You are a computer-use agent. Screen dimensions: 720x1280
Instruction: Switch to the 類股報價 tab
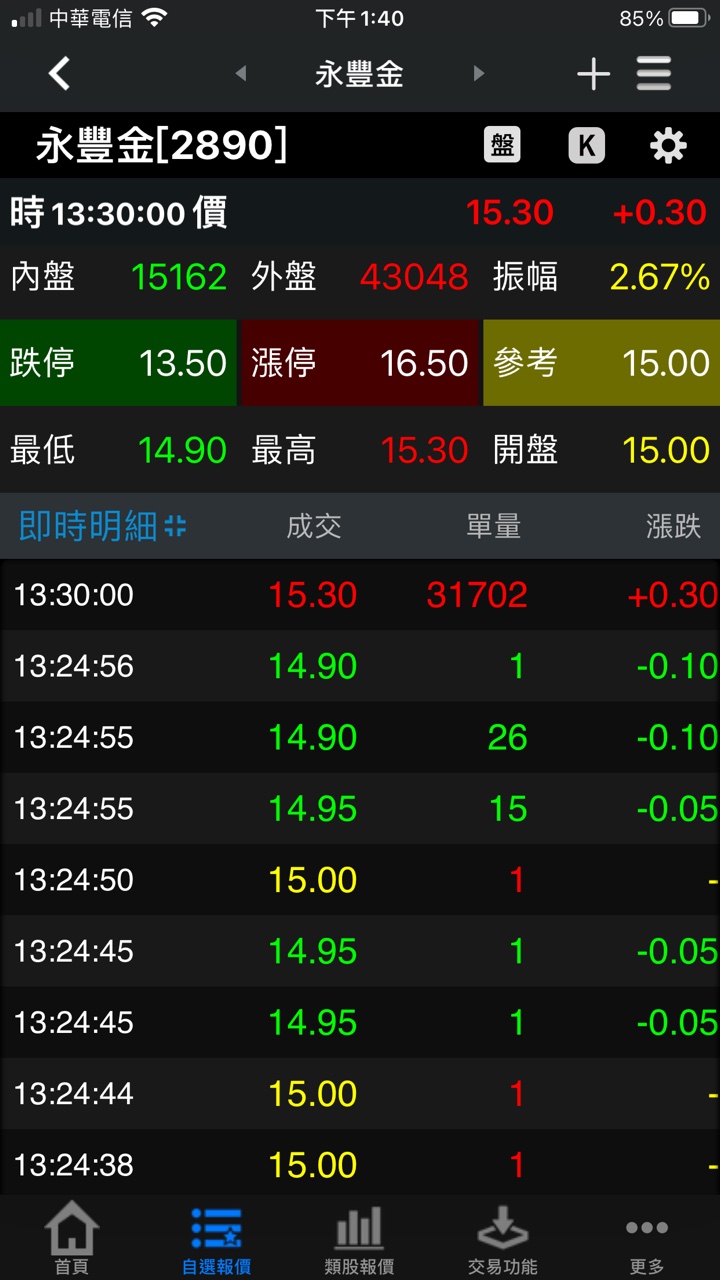(x=360, y=1238)
